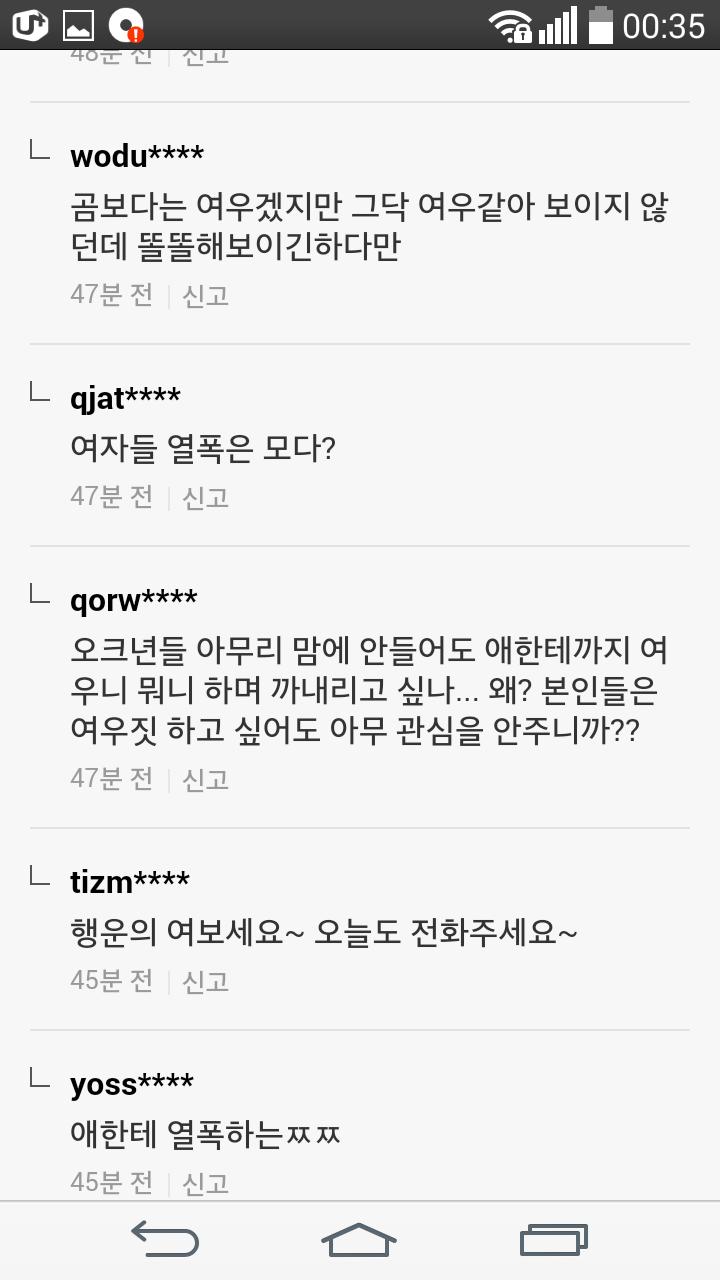Tap the reply indent icon beside yoss****
Screen dimensions: 720x1280
tap(40, 1079)
